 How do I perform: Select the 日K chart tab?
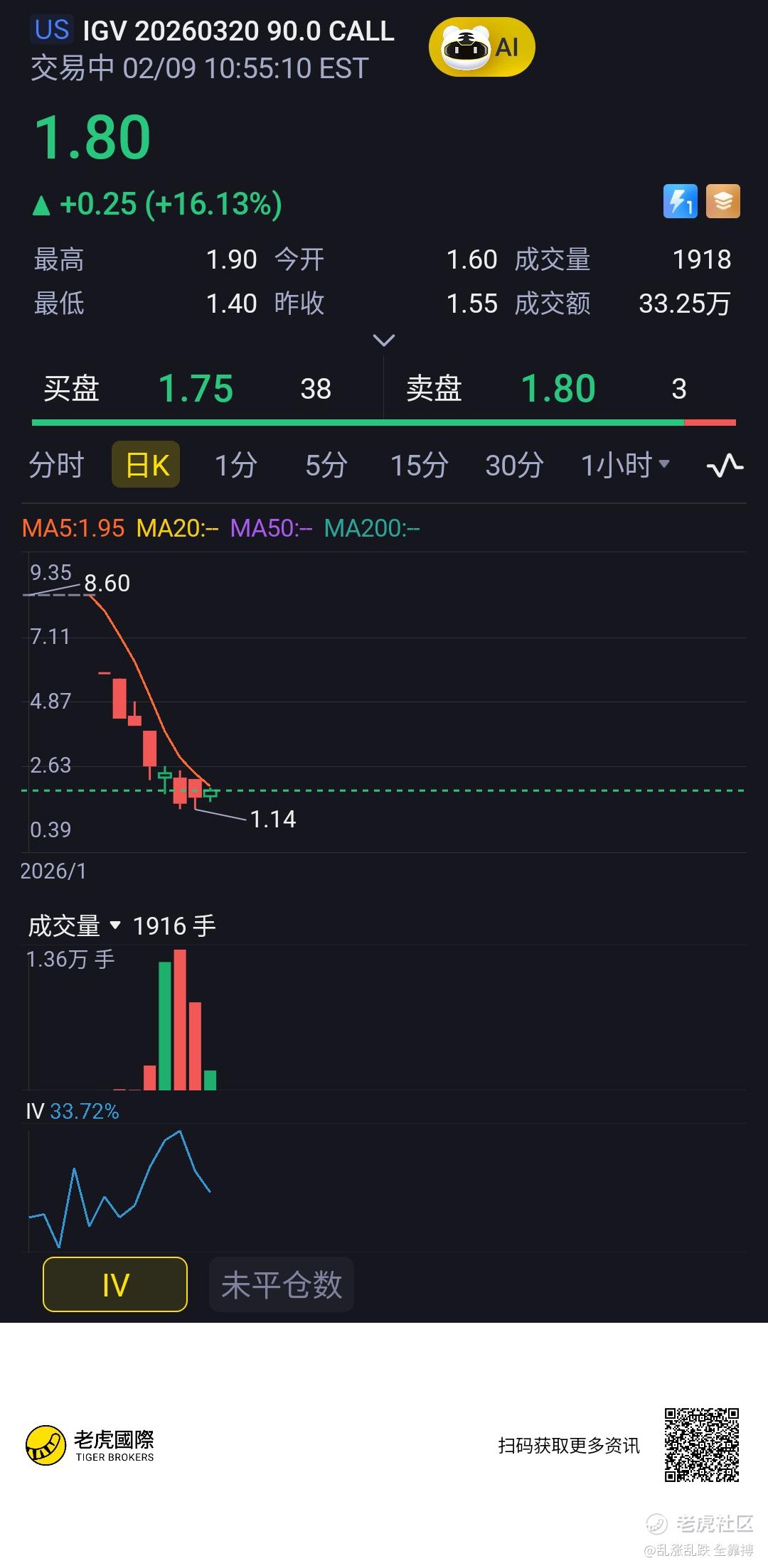[x=146, y=466]
